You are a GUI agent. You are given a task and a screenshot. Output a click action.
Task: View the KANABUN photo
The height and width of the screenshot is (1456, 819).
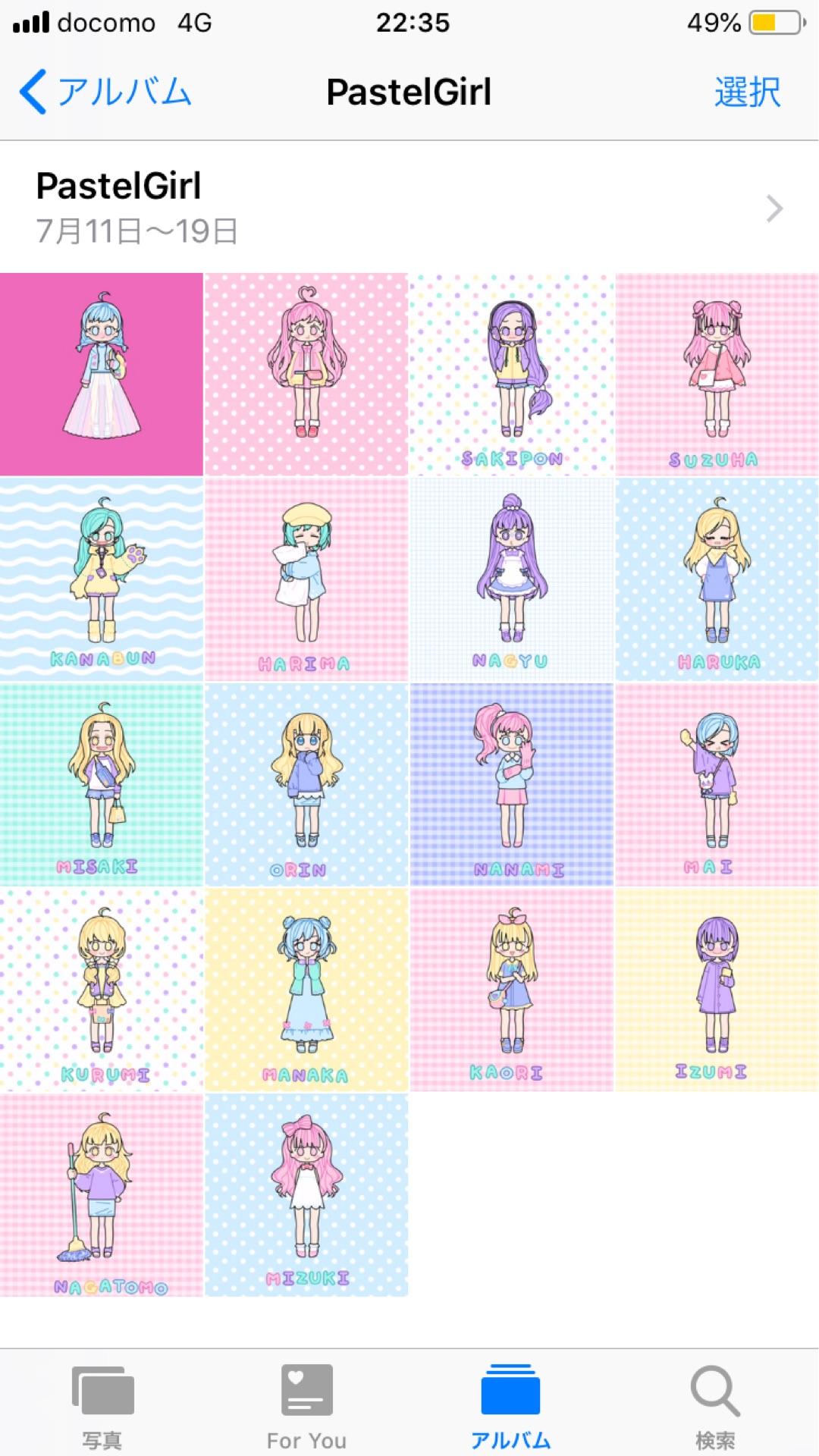[x=102, y=579]
